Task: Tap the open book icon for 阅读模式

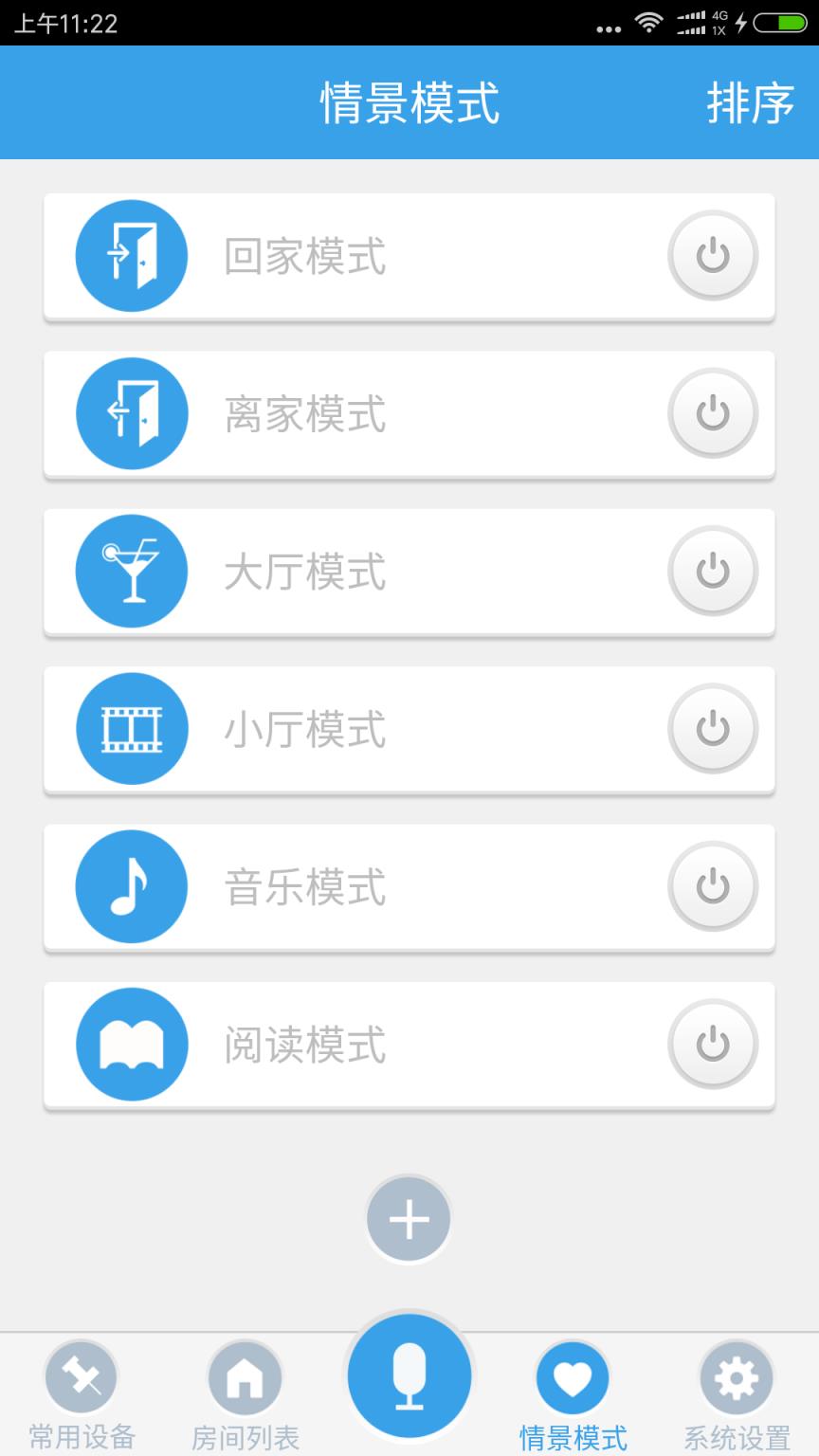Action: click(x=131, y=1044)
